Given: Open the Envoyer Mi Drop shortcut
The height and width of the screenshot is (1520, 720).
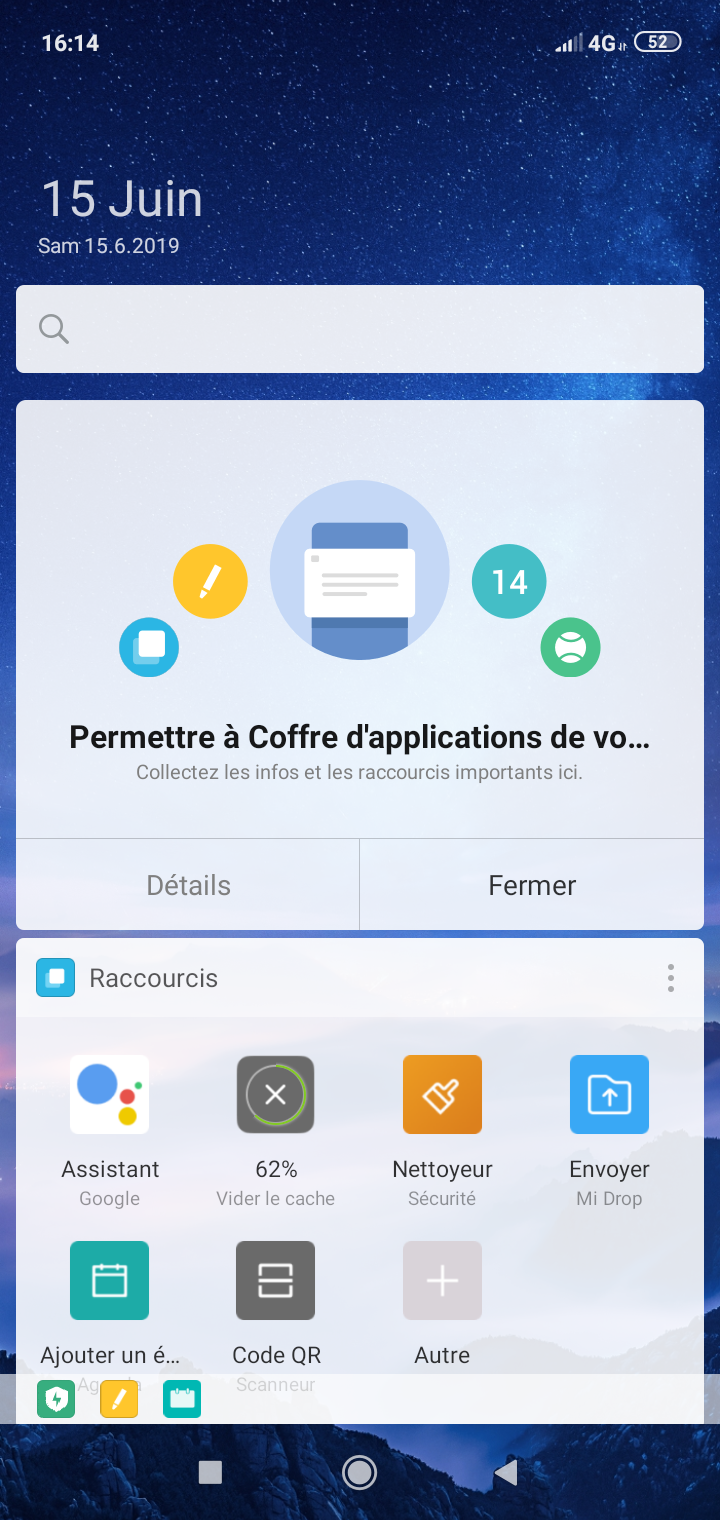Looking at the screenshot, I should click(609, 1095).
